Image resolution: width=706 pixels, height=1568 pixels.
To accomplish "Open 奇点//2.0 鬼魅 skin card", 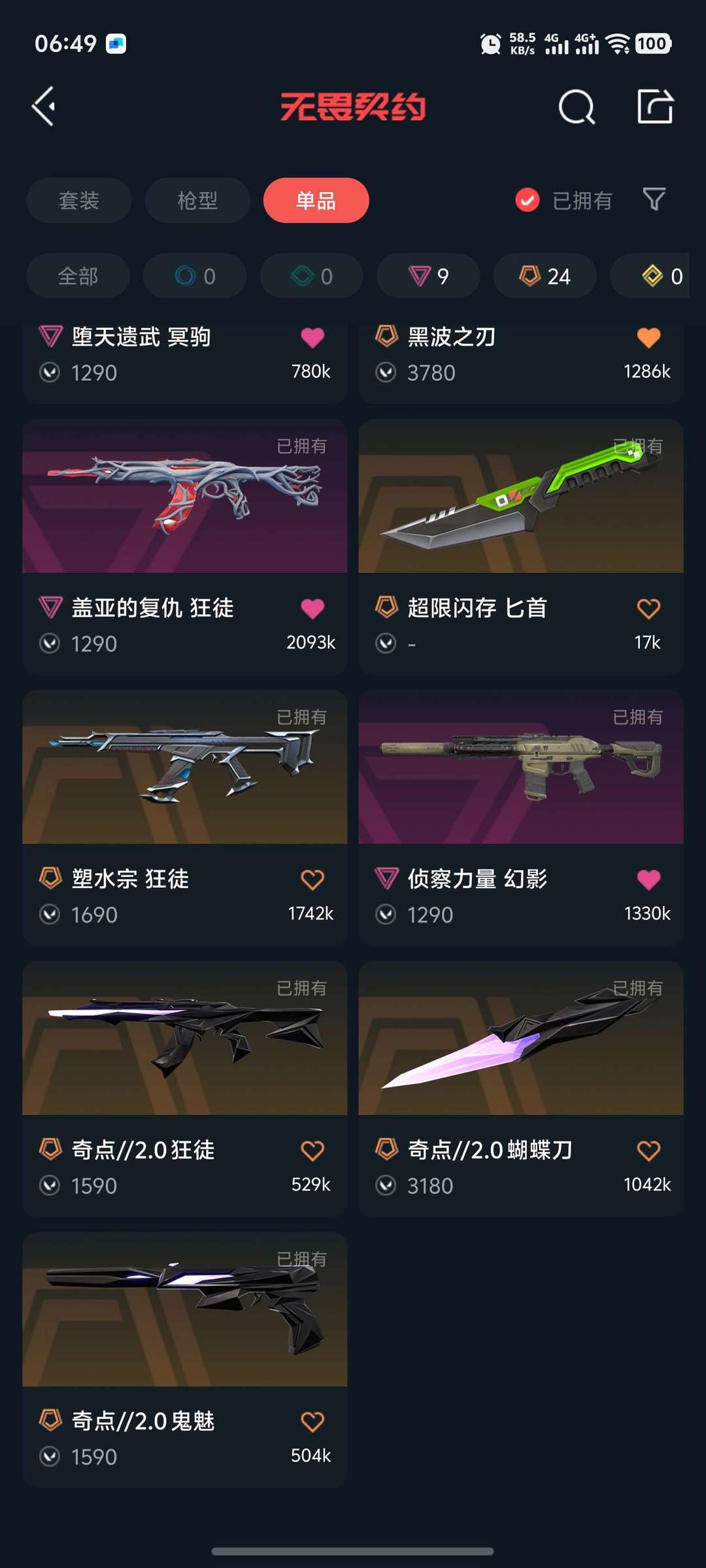I will point(185,1360).
